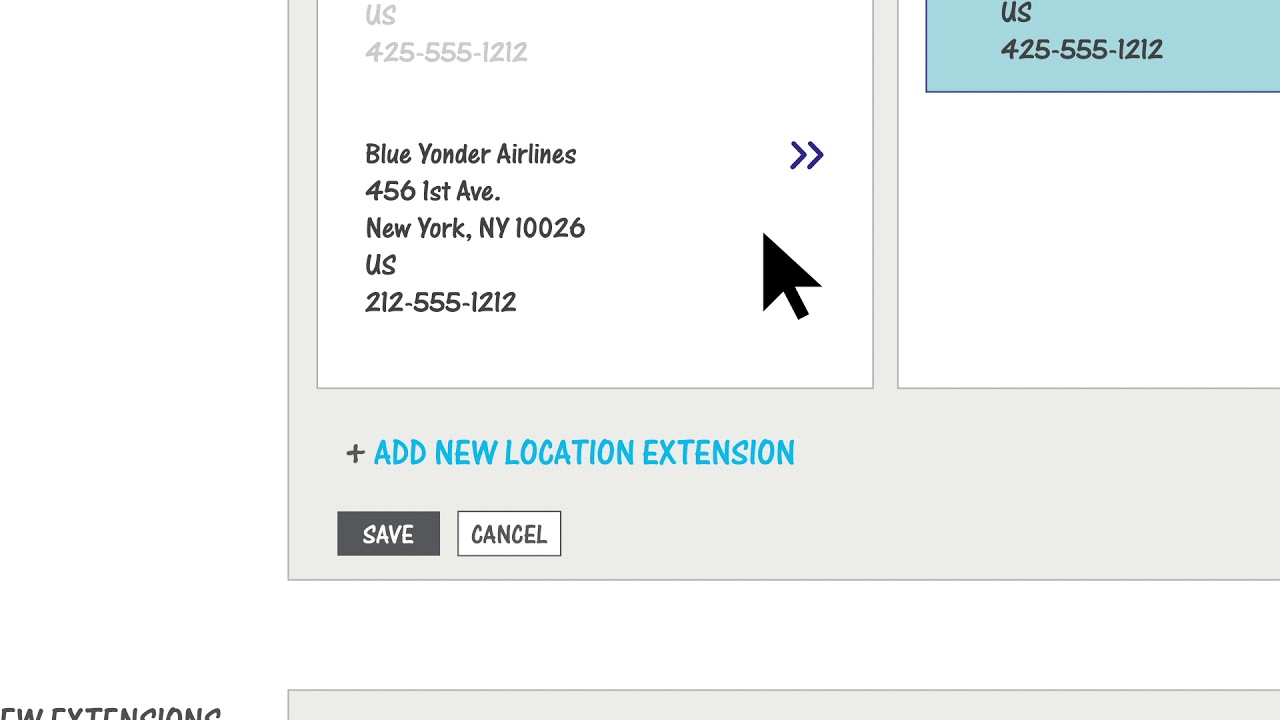Screen dimensions: 1280x720
Task: Save the location extension changes
Action: pyautogui.click(x=388, y=534)
